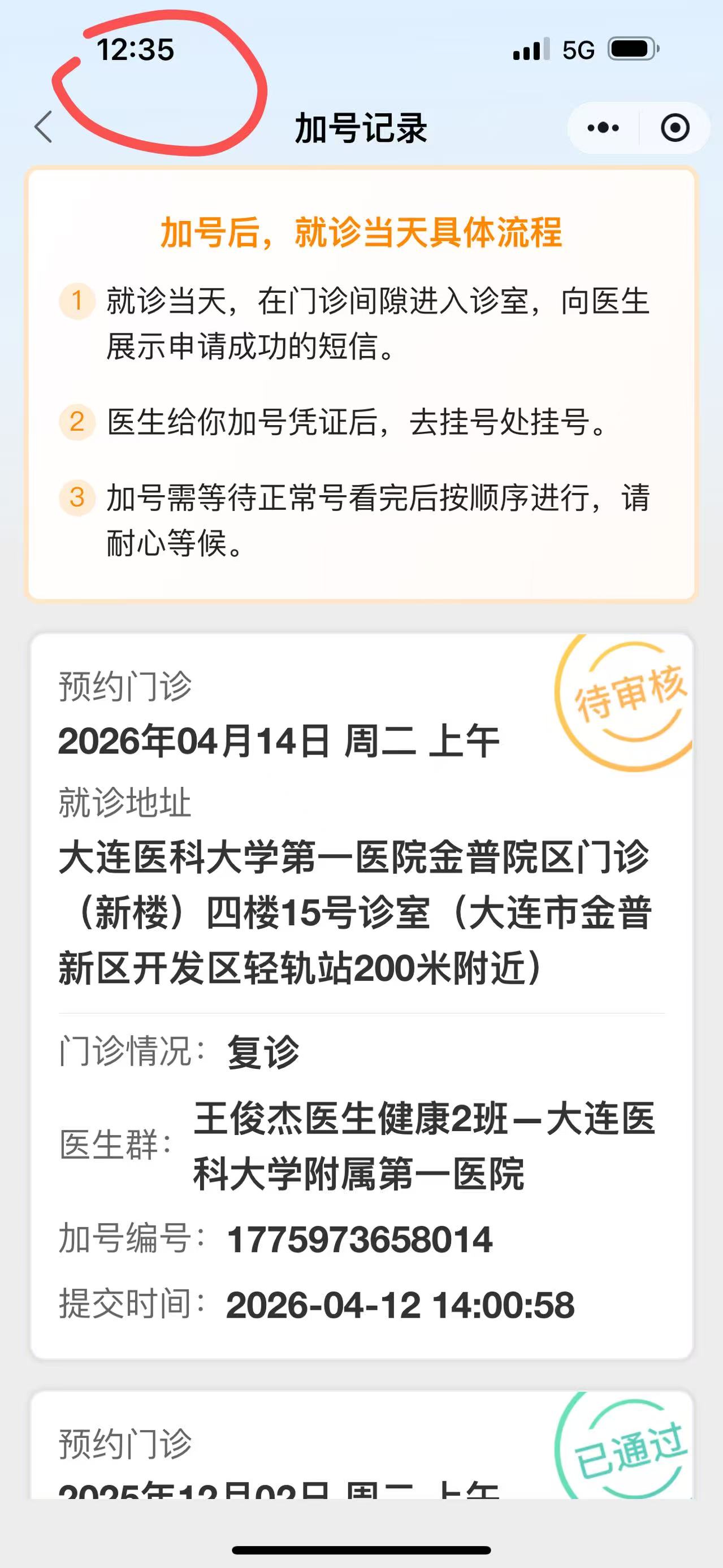723x1568 pixels.
Task: Open the 待审核 record for 2026年04月14日
Action: pos(362,996)
